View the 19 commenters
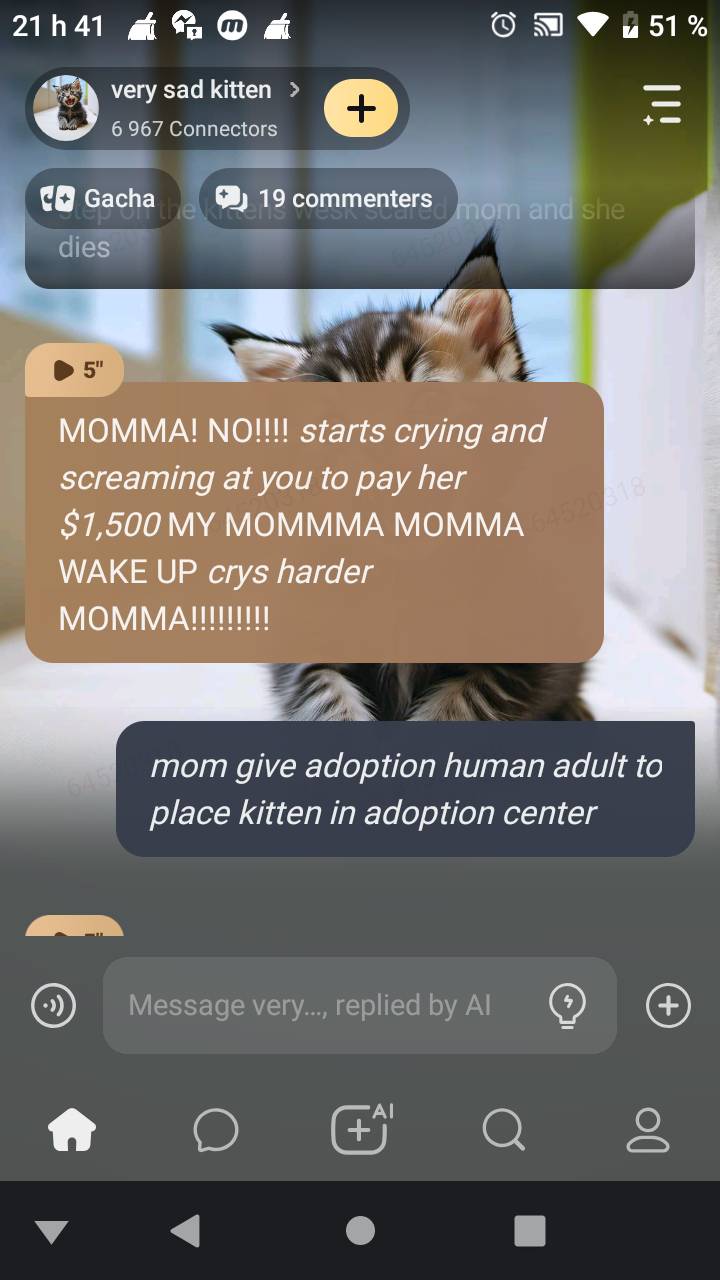The width and height of the screenshot is (720, 1280). pos(328,199)
